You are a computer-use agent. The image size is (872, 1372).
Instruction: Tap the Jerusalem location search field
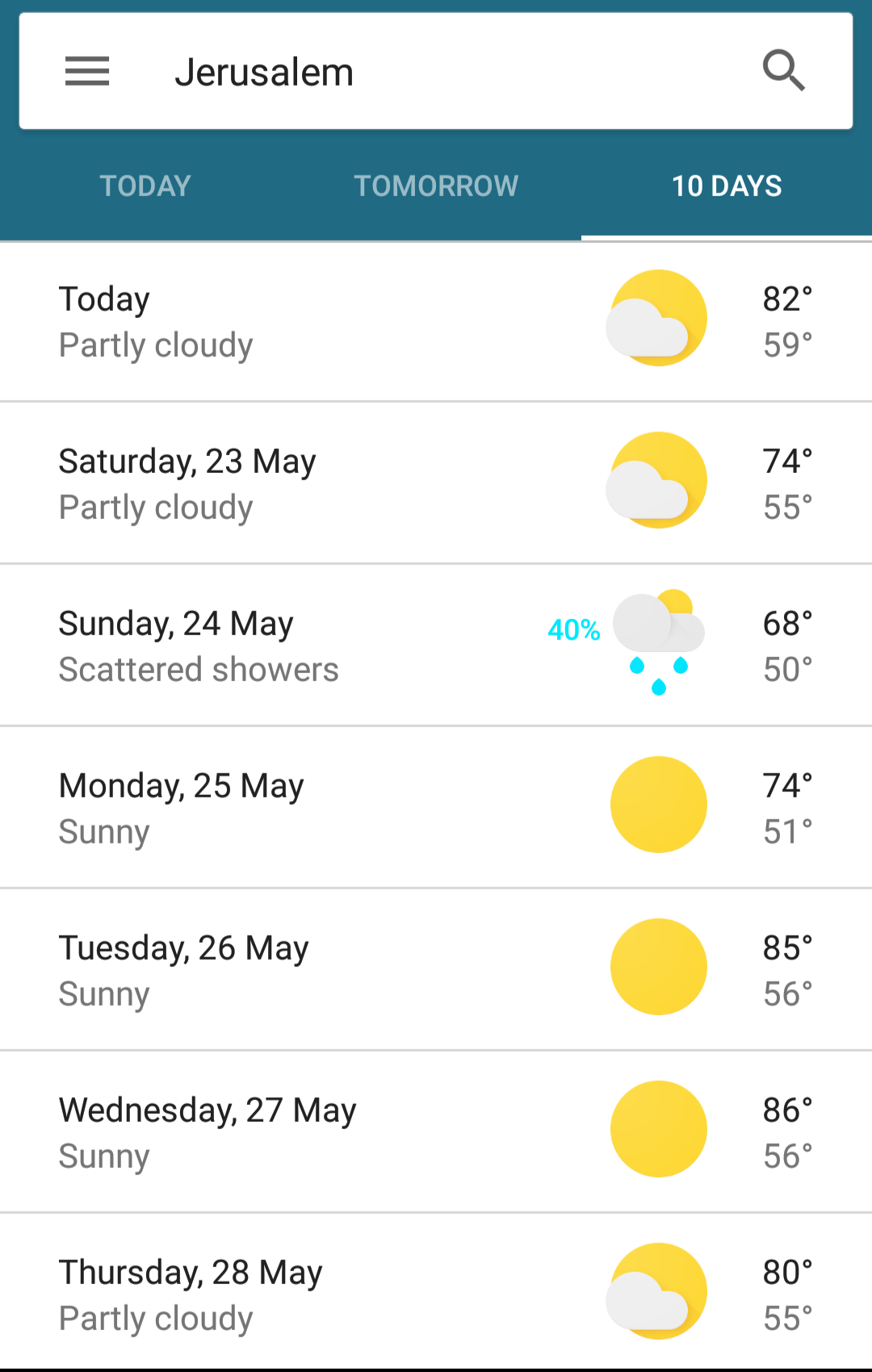(x=436, y=72)
